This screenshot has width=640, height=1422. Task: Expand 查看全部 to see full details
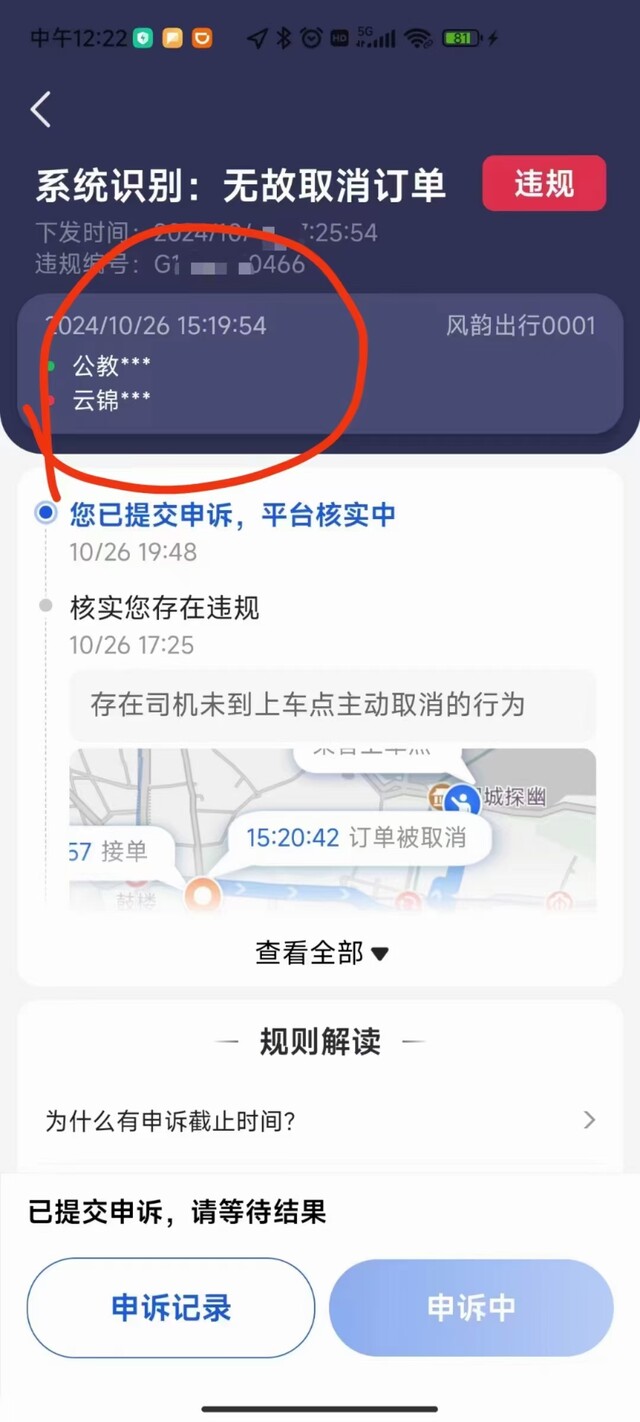coord(321,953)
